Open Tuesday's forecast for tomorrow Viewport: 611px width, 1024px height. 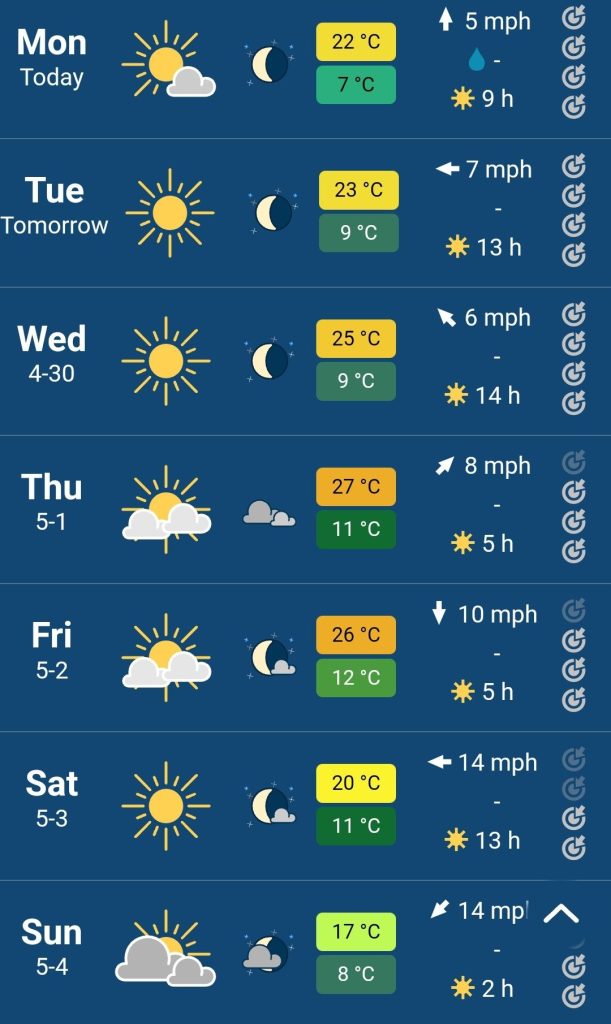tap(306, 213)
